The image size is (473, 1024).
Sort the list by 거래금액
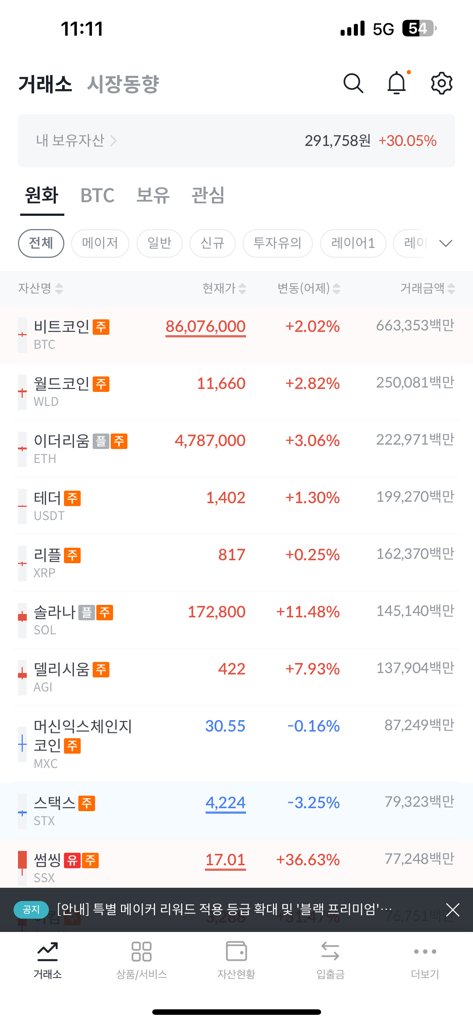tap(428, 288)
